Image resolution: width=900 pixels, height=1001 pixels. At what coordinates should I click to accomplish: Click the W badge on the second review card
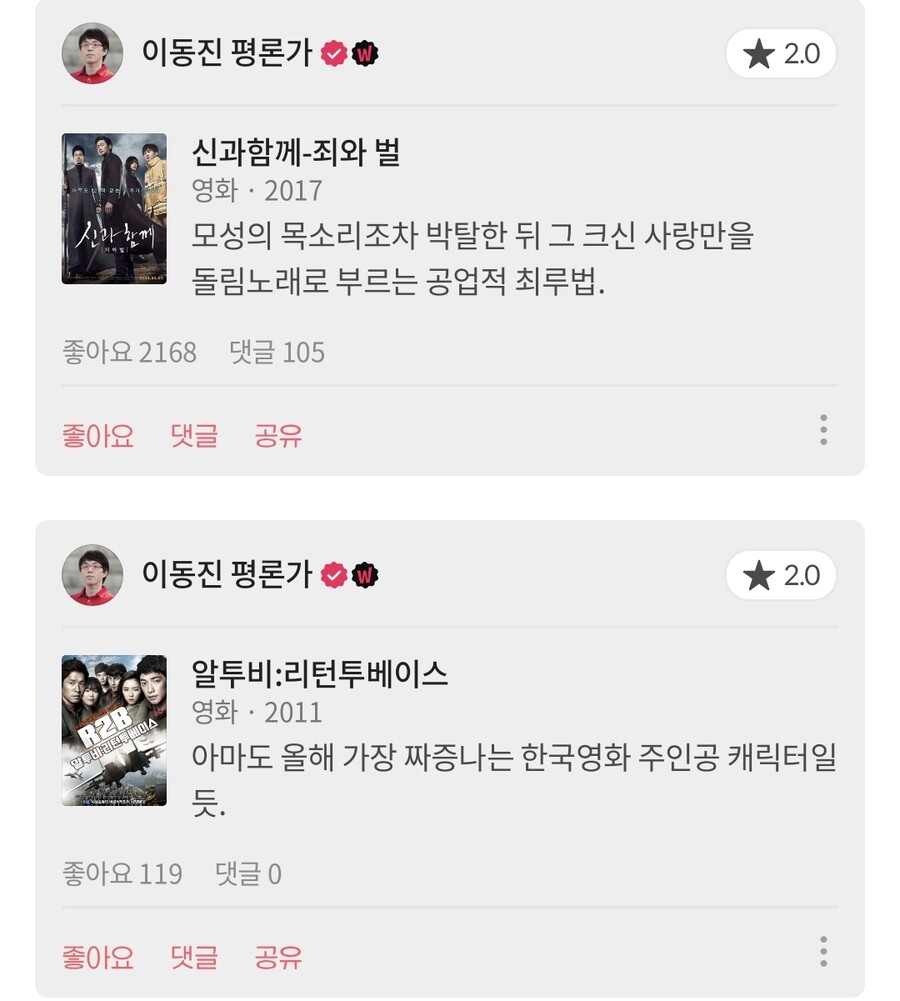tap(364, 576)
